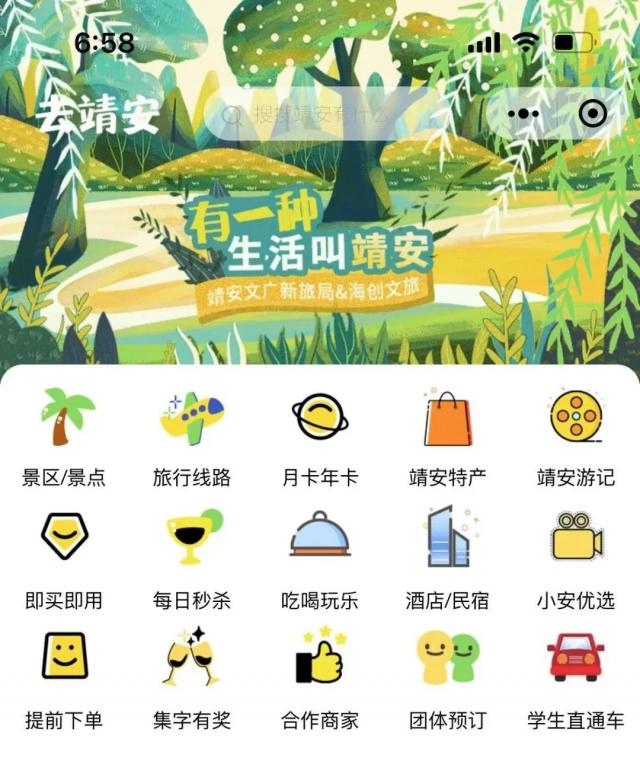This screenshot has height=758, width=640.
Task: Open 集字有奖 activity
Action: 192,678
